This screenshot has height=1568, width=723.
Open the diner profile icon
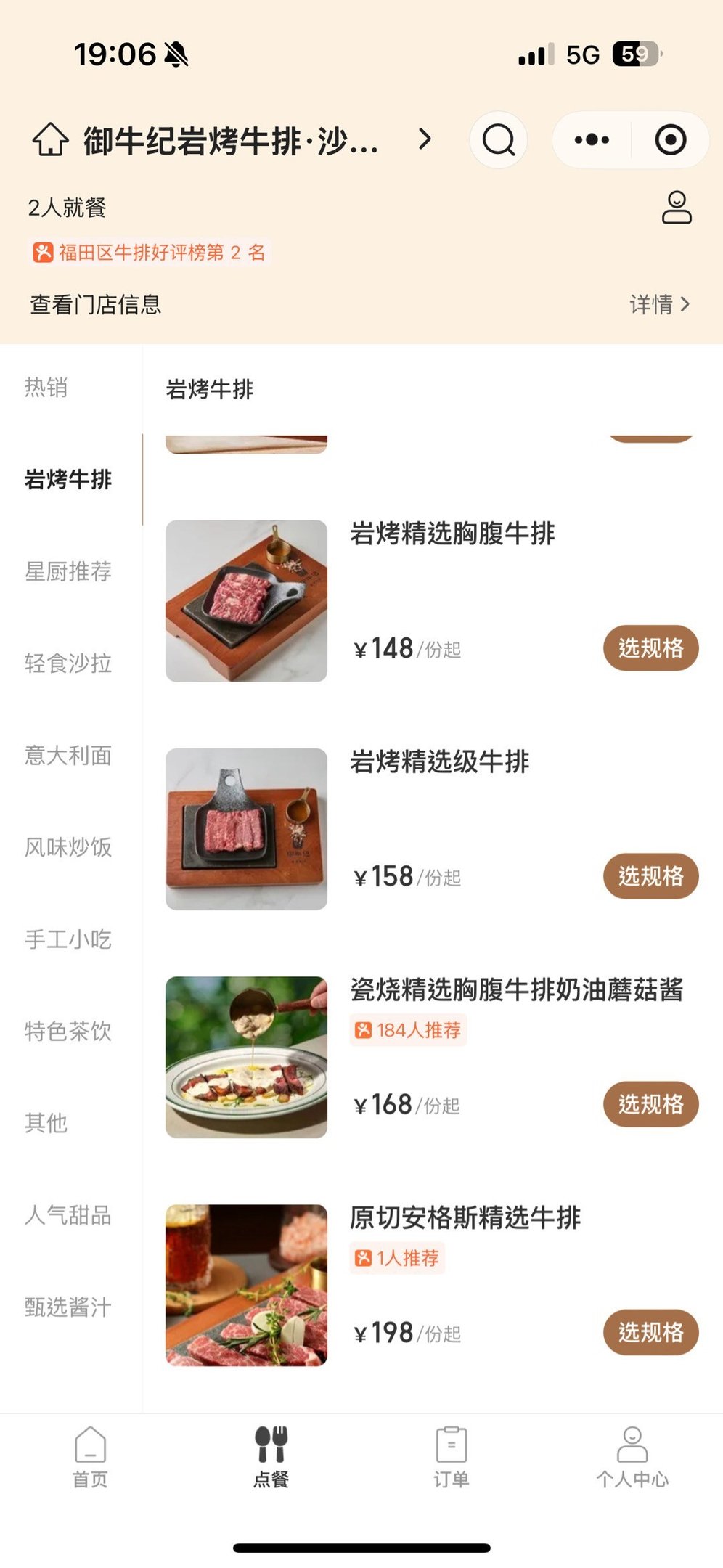(x=676, y=208)
